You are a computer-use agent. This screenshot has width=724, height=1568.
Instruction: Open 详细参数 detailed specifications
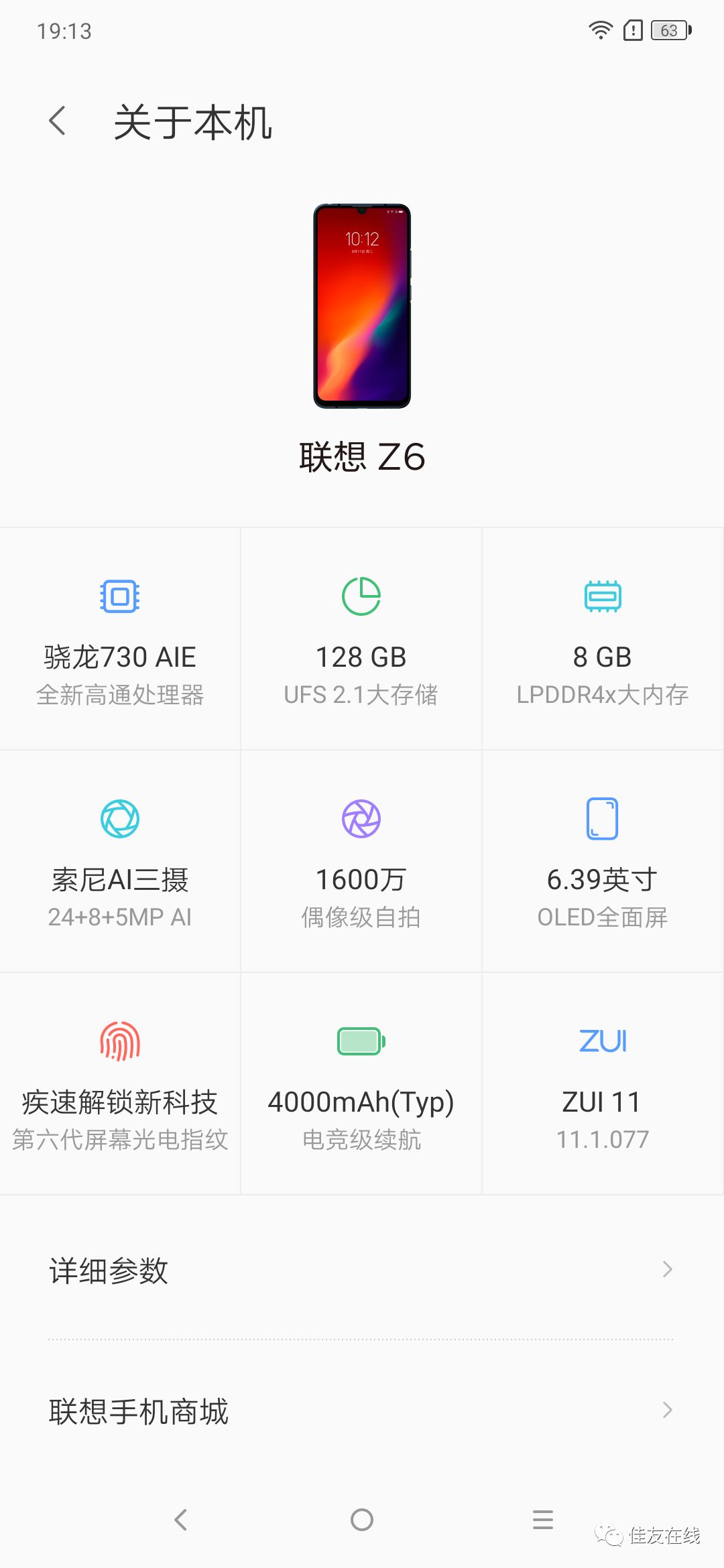109,1268
